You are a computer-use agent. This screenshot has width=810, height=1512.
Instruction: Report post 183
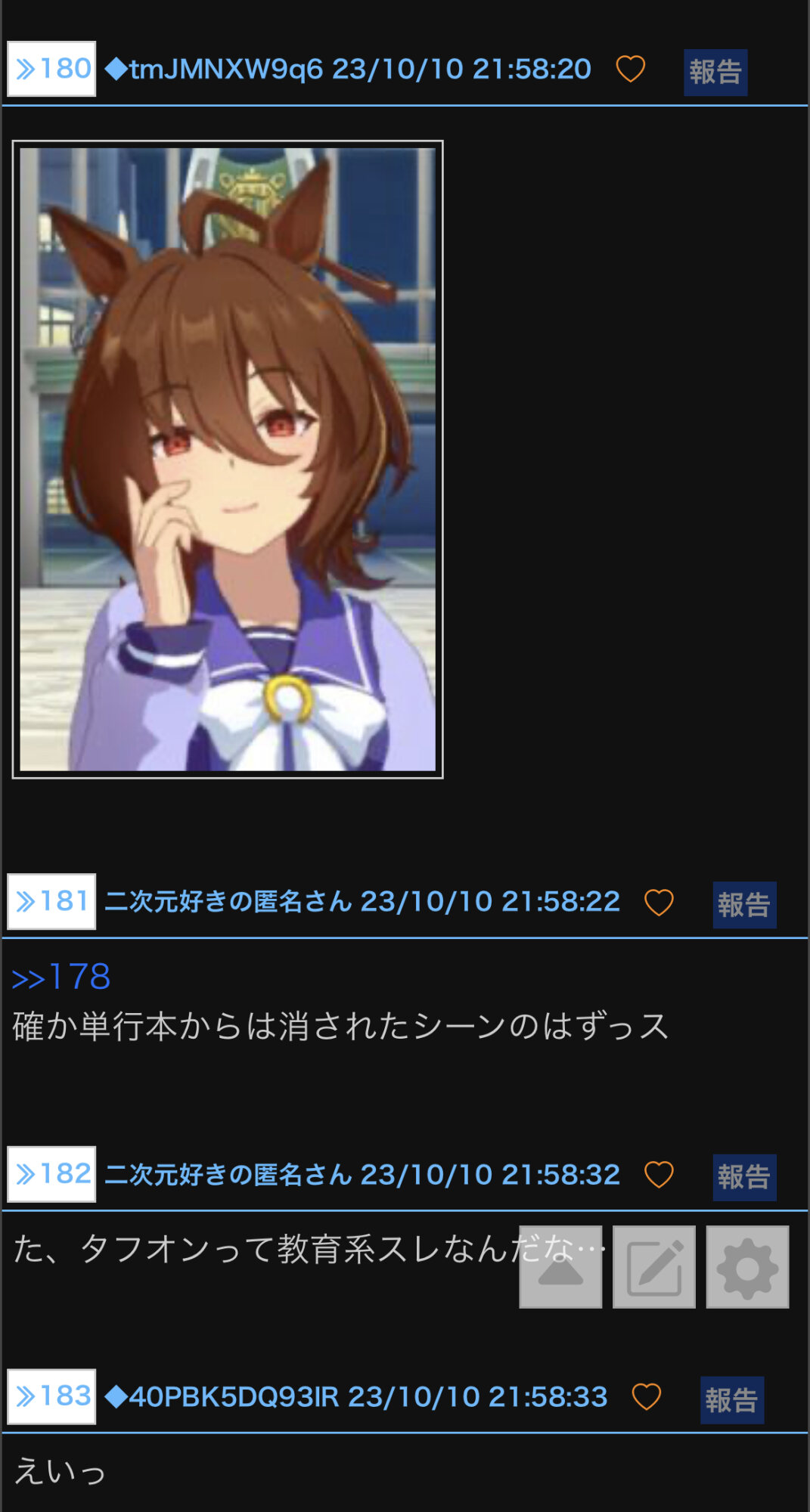732,1400
